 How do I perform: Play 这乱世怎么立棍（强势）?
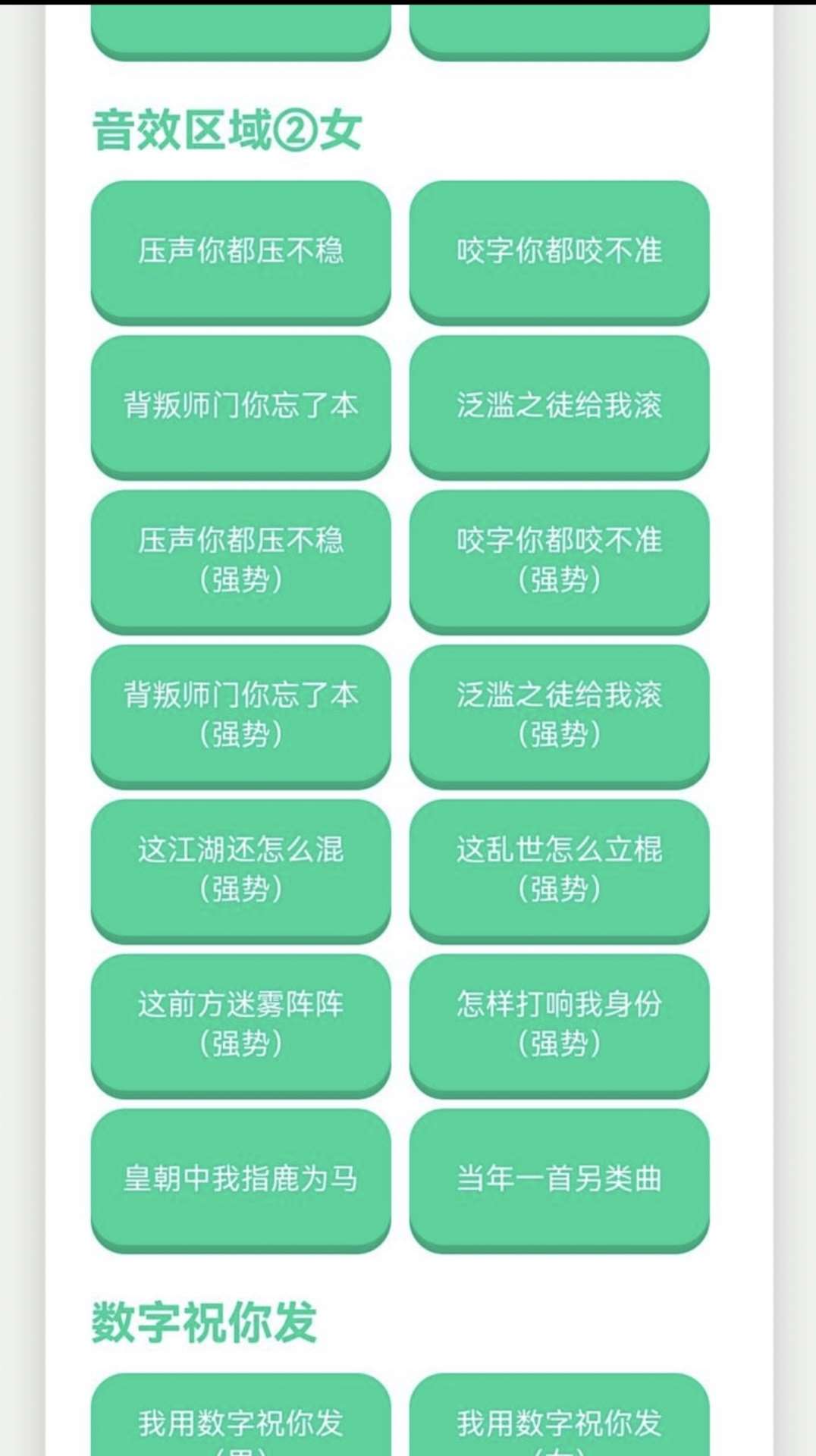[x=559, y=869]
